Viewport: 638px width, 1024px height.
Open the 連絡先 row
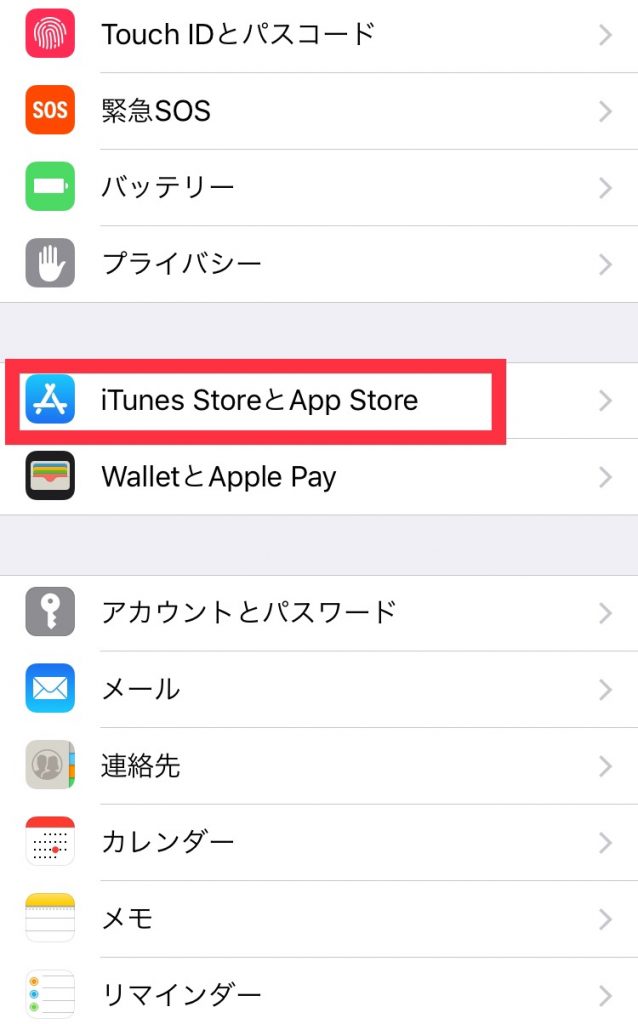[319, 765]
